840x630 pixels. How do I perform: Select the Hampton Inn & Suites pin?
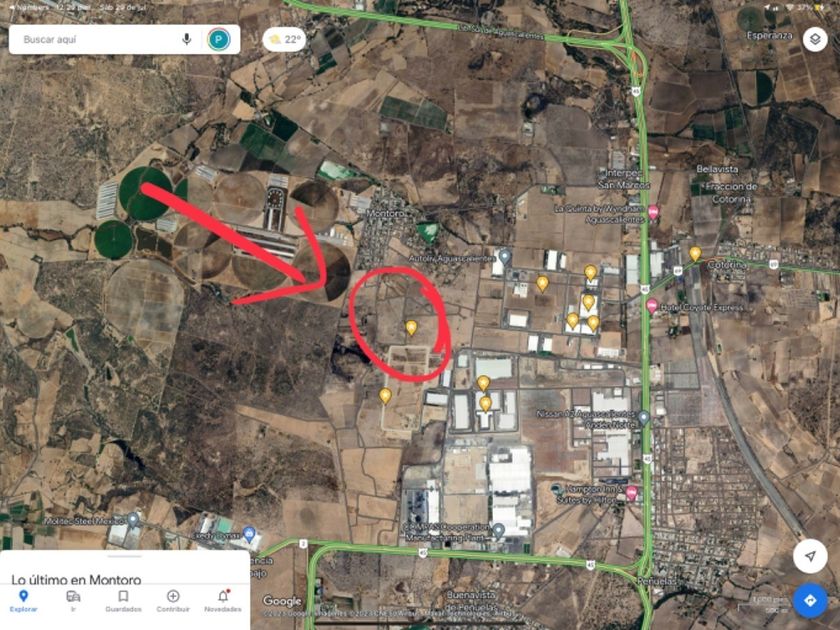pos(631,492)
